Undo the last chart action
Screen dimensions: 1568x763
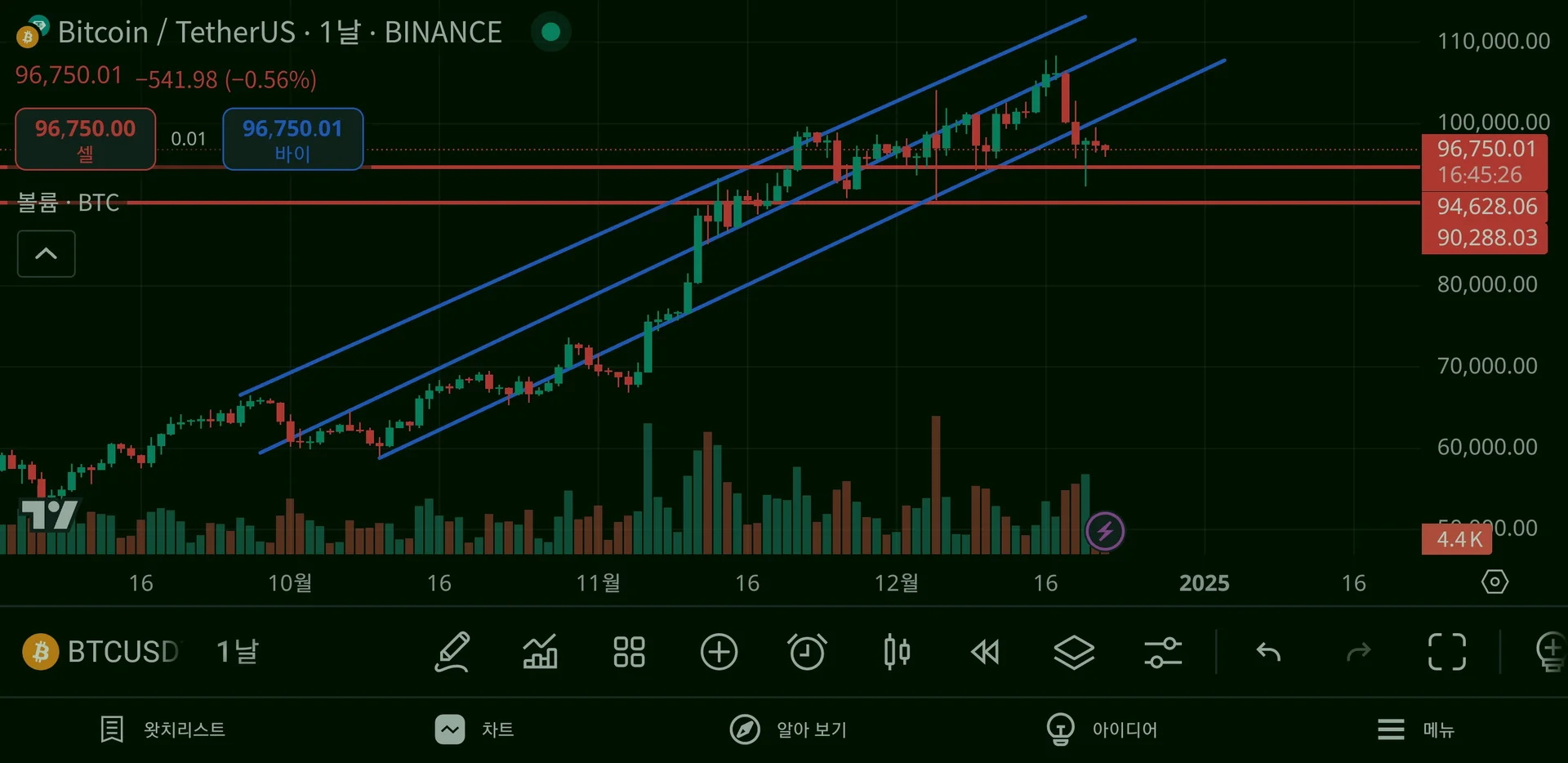(x=1268, y=652)
